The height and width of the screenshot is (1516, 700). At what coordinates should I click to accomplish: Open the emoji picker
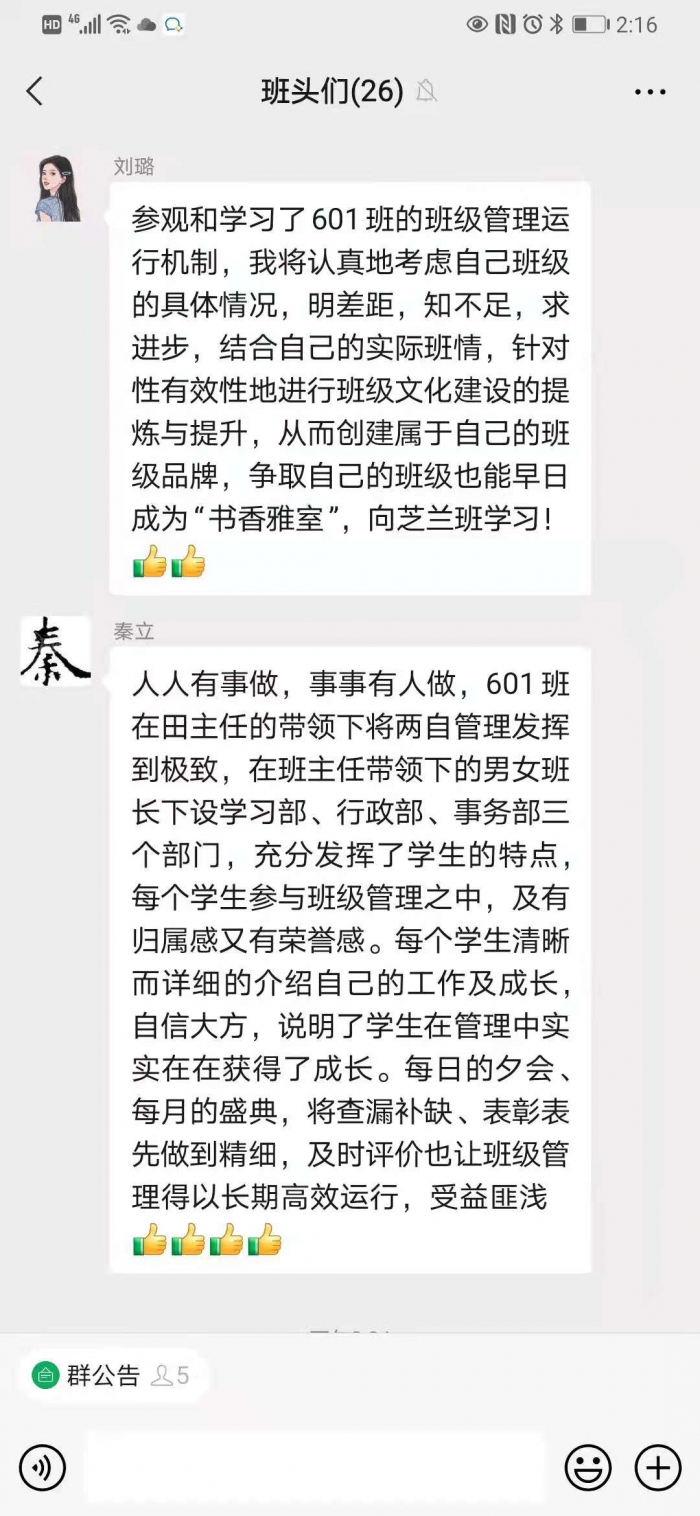coord(588,1467)
